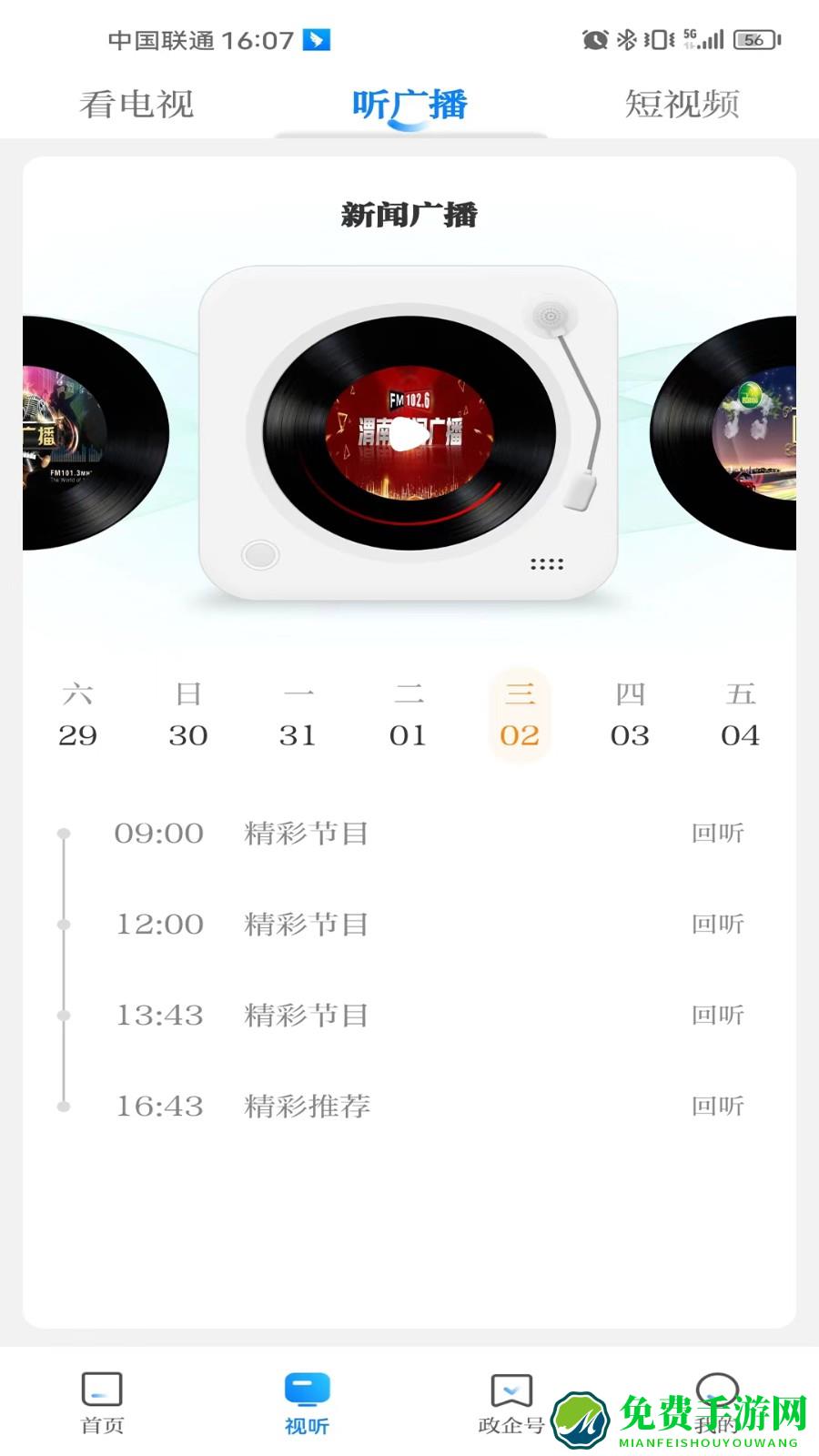Image resolution: width=819 pixels, height=1456 pixels.
Task: Open 回听 for the 16:43 精彩推荐
Action: coord(719,1106)
